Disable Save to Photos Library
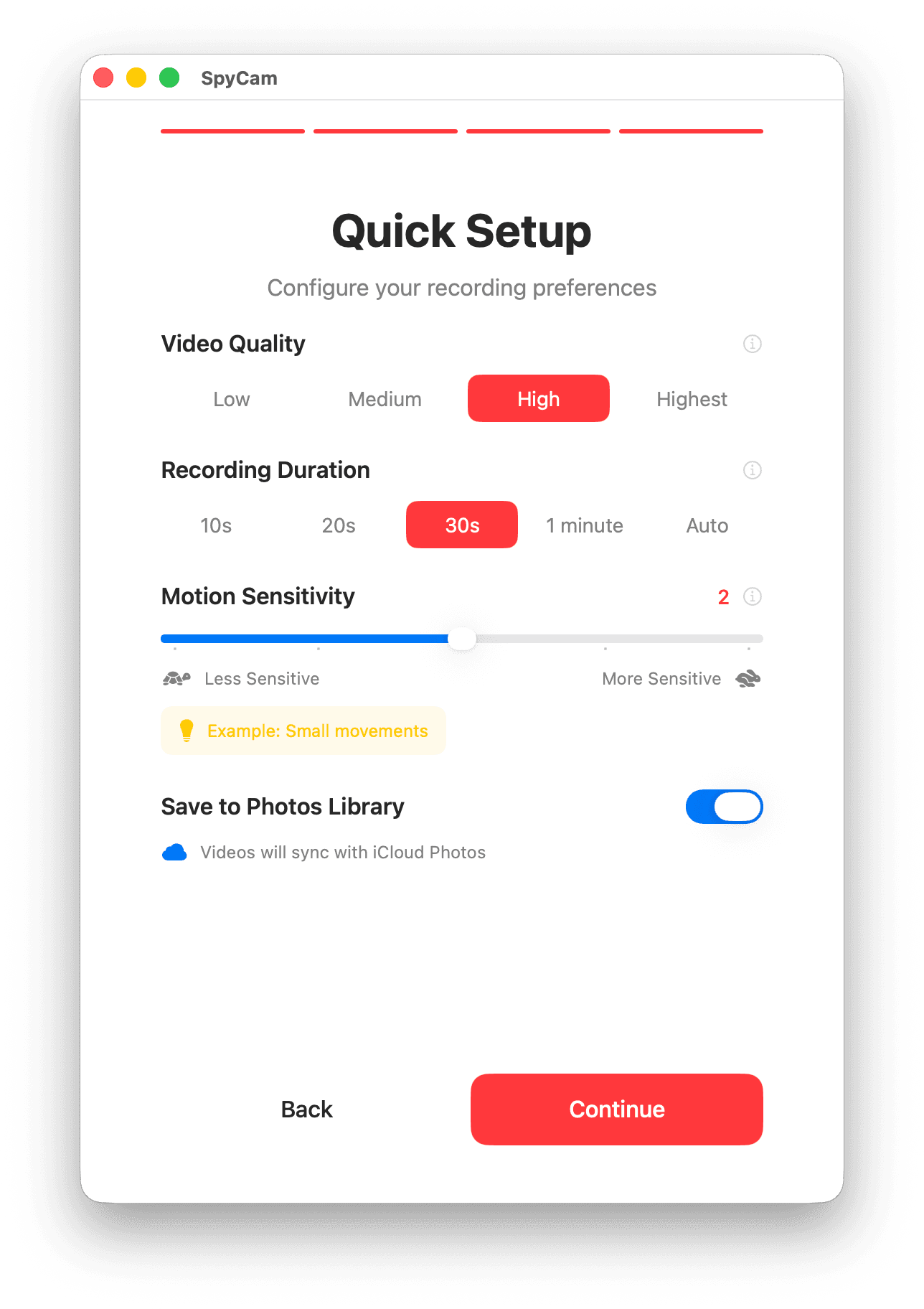924x1309 pixels. click(x=724, y=807)
